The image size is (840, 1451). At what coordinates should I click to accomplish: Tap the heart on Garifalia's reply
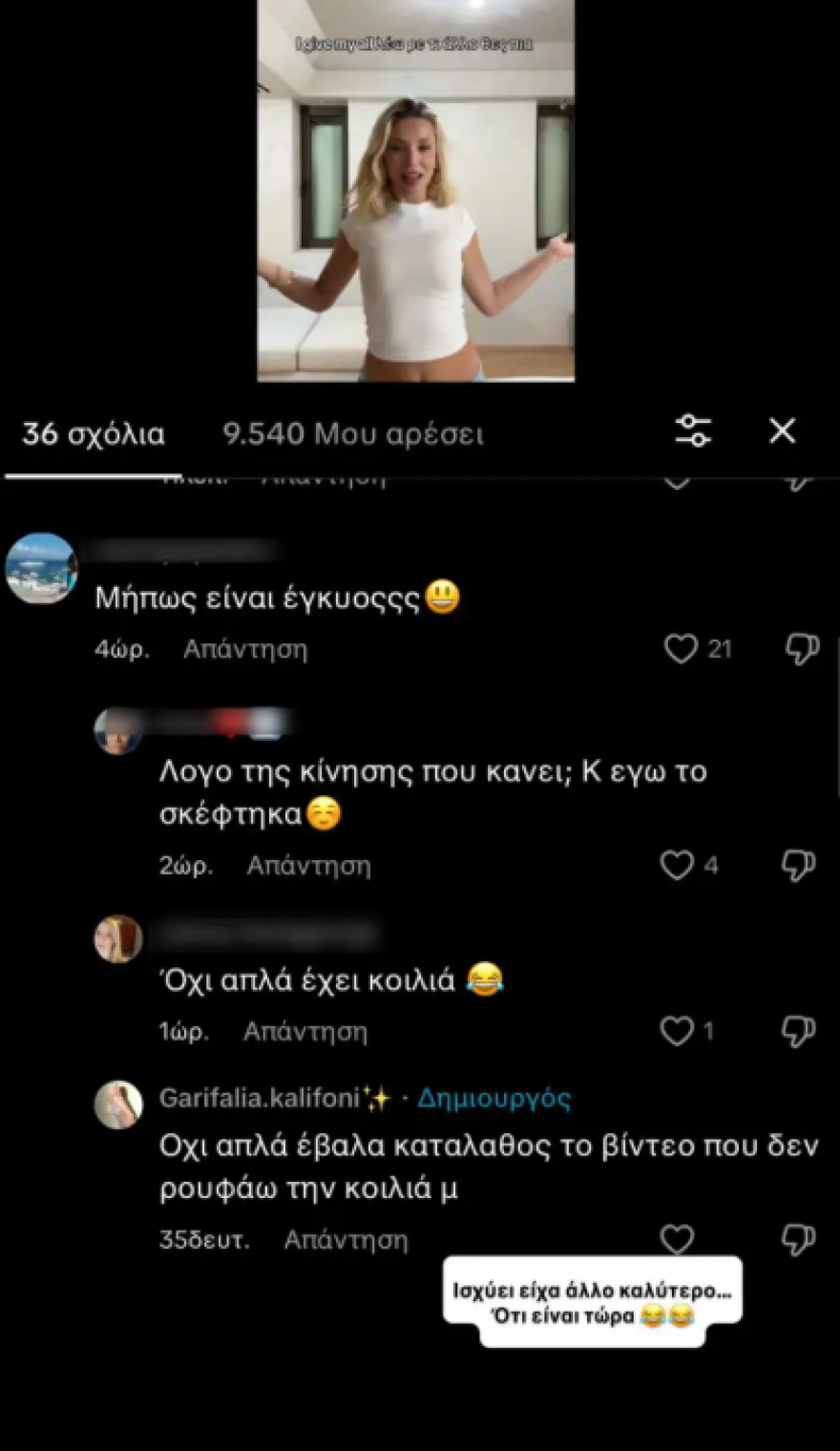point(678,1238)
